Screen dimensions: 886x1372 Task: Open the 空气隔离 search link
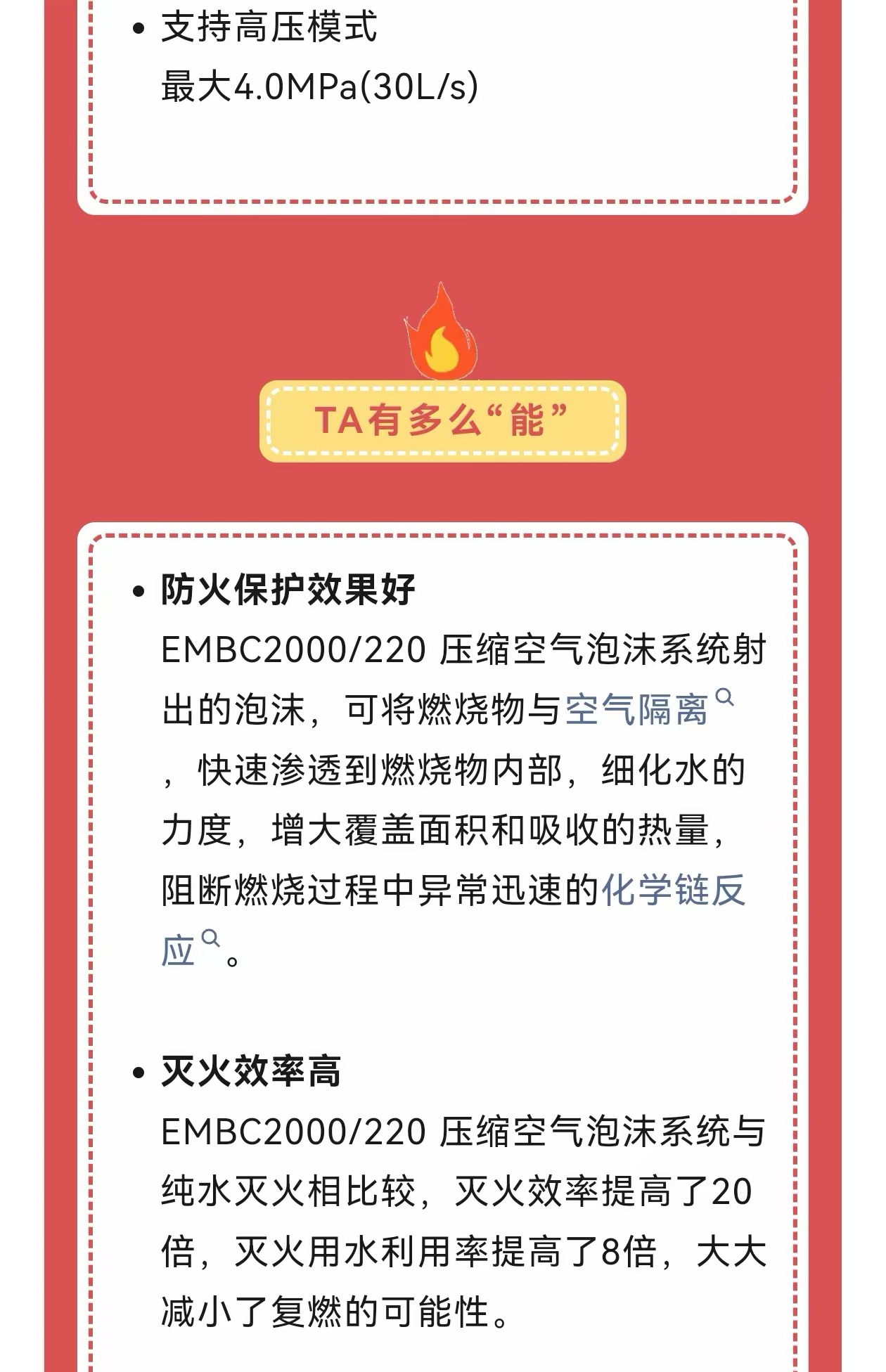[637, 710]
